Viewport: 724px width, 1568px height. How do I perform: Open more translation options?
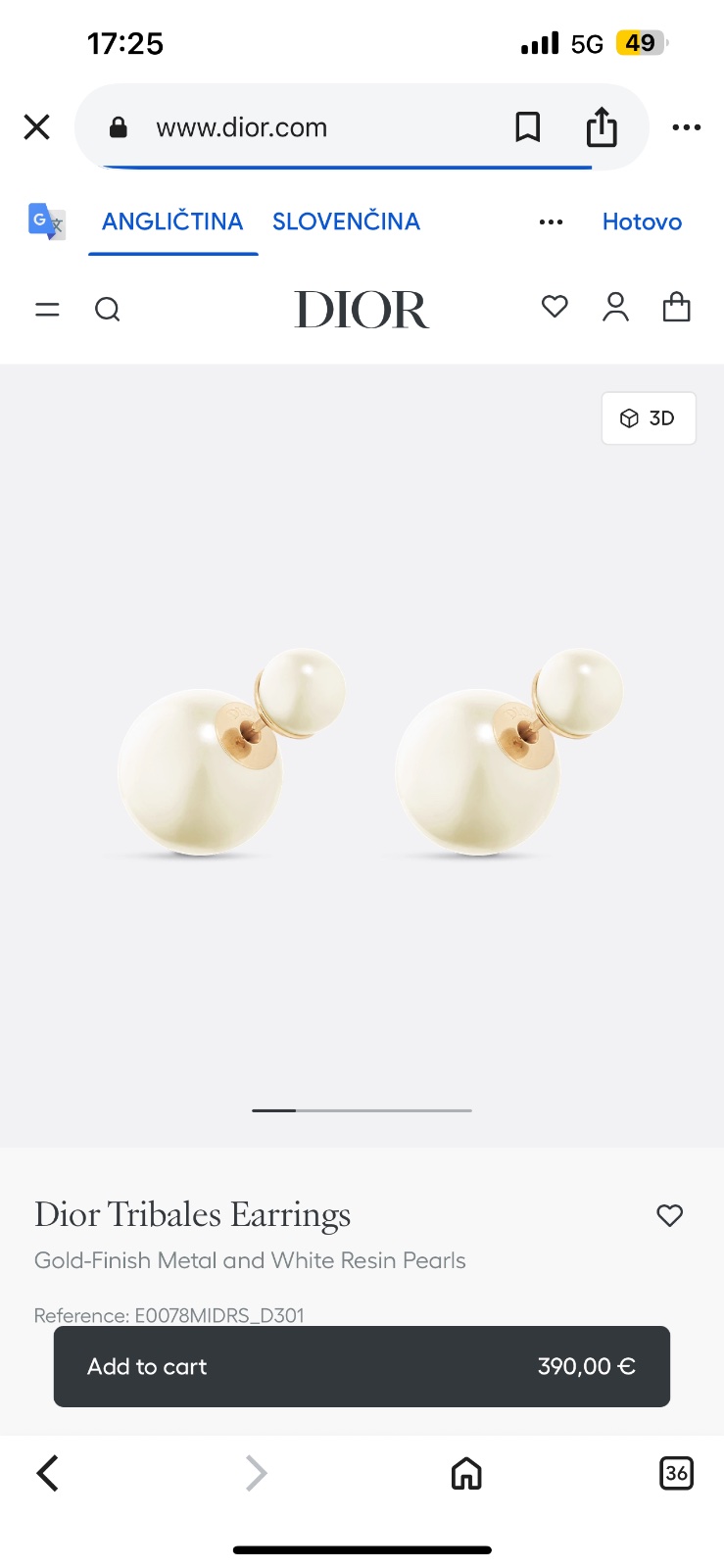pos(551,222)
